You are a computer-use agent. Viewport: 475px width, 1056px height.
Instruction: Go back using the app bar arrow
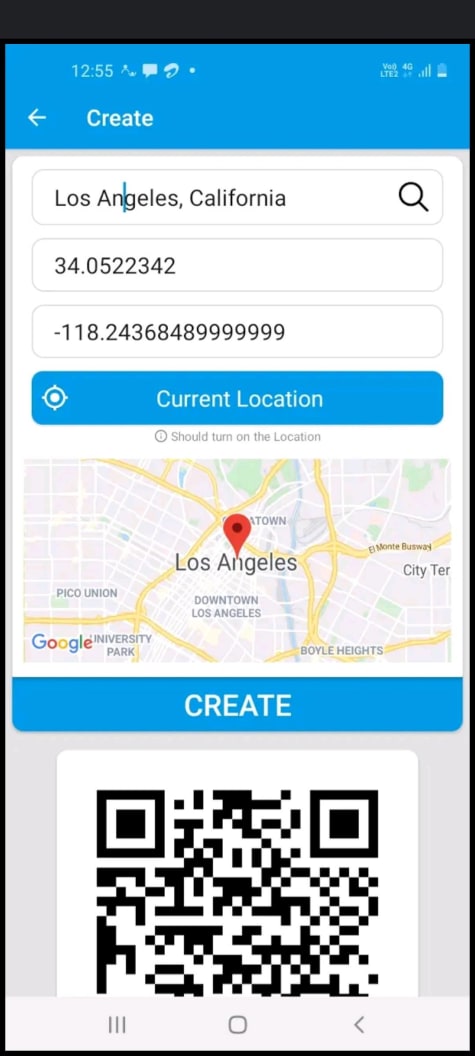click(x=37, y=118)
